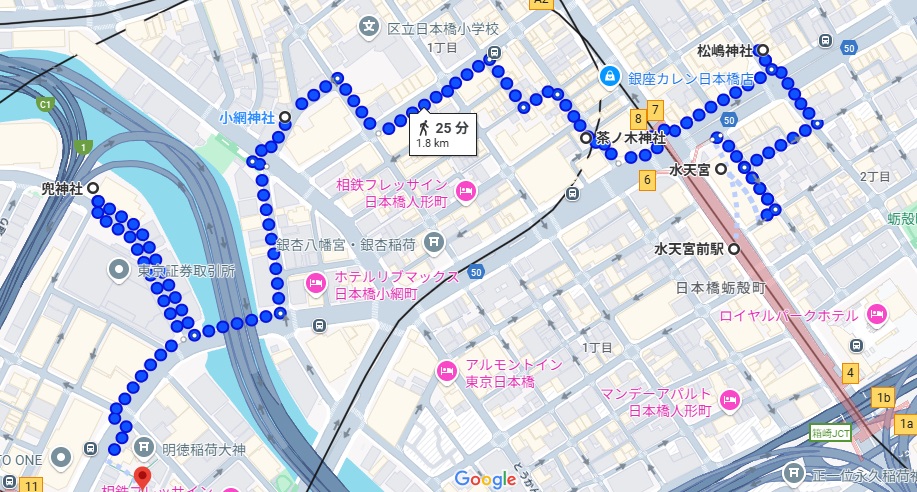This screenshot has height=492, width=917.
Task: Tap the 茶ノ木神社 route waypoint
Action: (x=586, y=138)
